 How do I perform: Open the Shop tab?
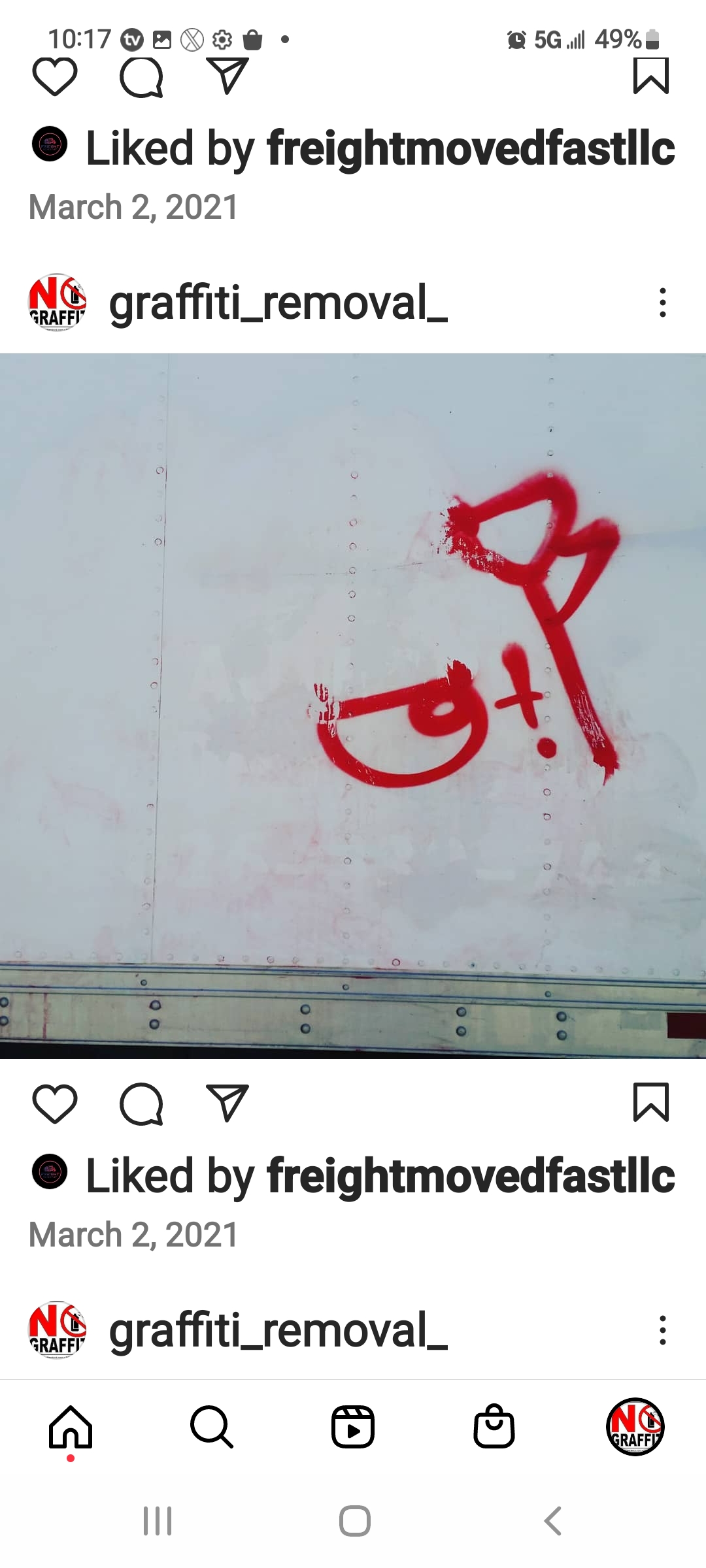[x=494, y=1427]
